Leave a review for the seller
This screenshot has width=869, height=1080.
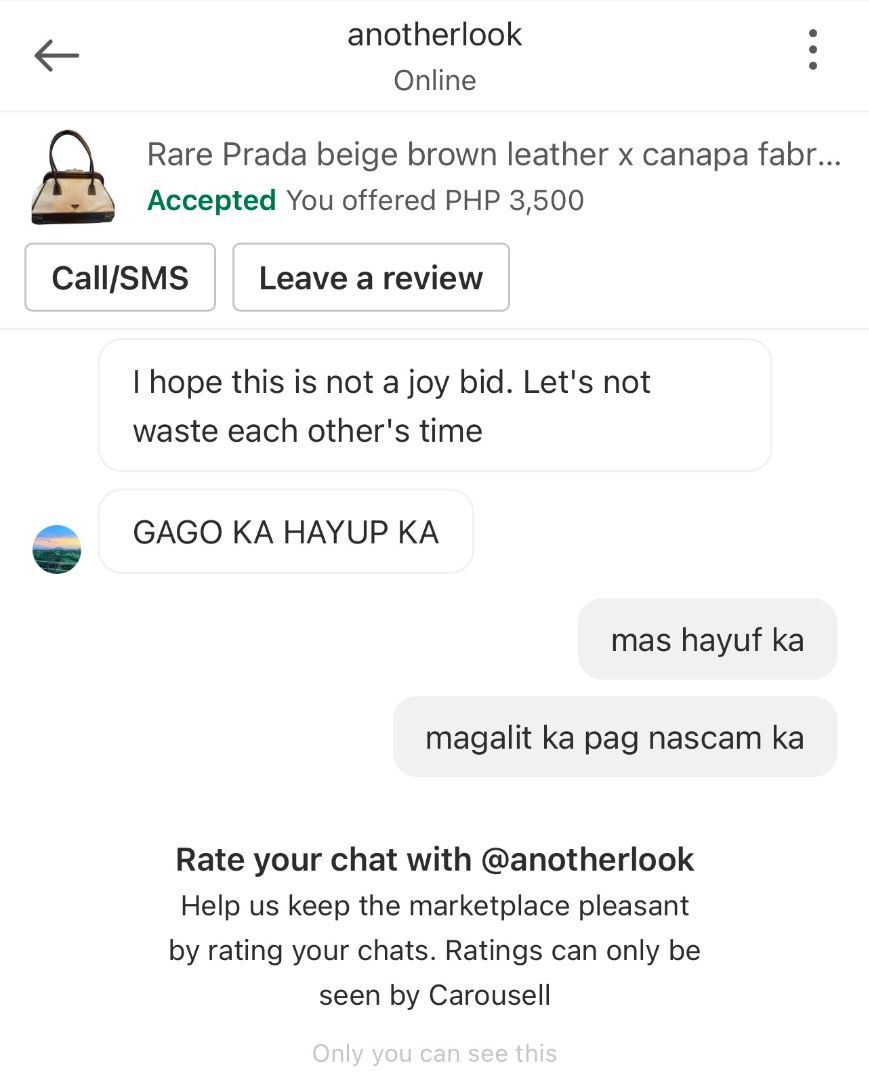371,278
